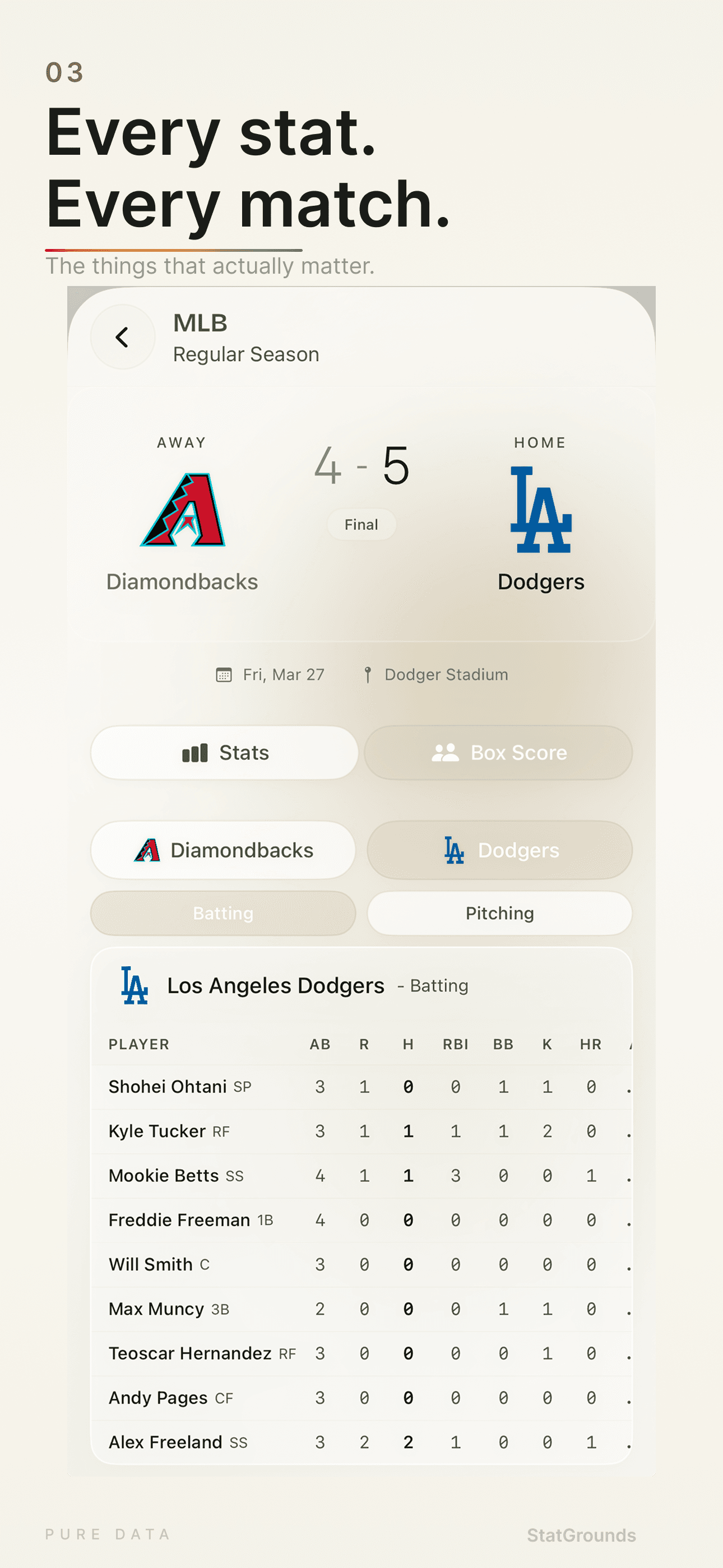Select the bar chart icon on Stats button
The image size is (723, 1568).
pyautogui.click(x=193, y=753)
